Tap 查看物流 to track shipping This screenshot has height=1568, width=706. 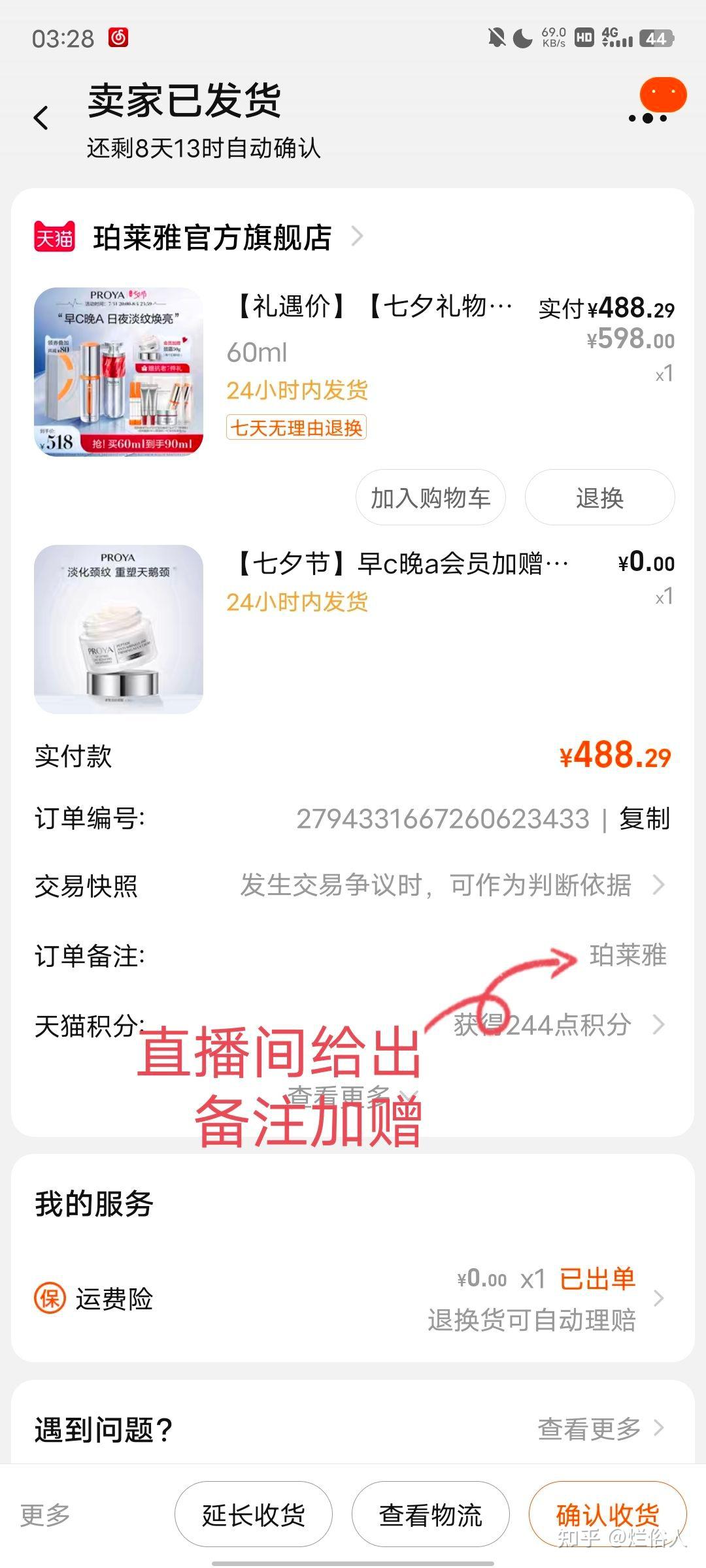pyautogui.click(x=430, y=1514)
